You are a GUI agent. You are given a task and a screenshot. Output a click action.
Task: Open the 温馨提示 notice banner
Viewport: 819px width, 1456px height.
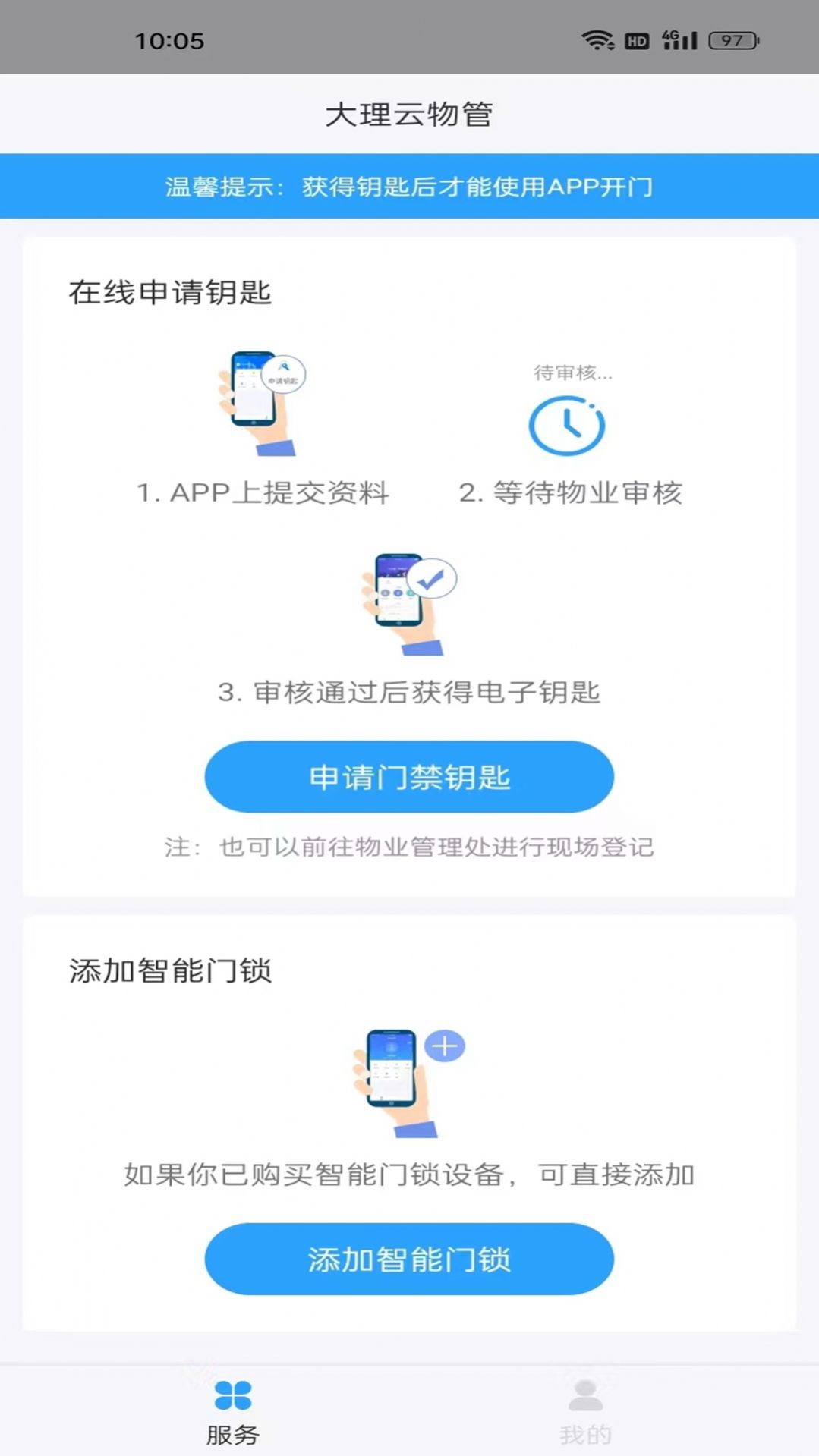click(409, 185)
